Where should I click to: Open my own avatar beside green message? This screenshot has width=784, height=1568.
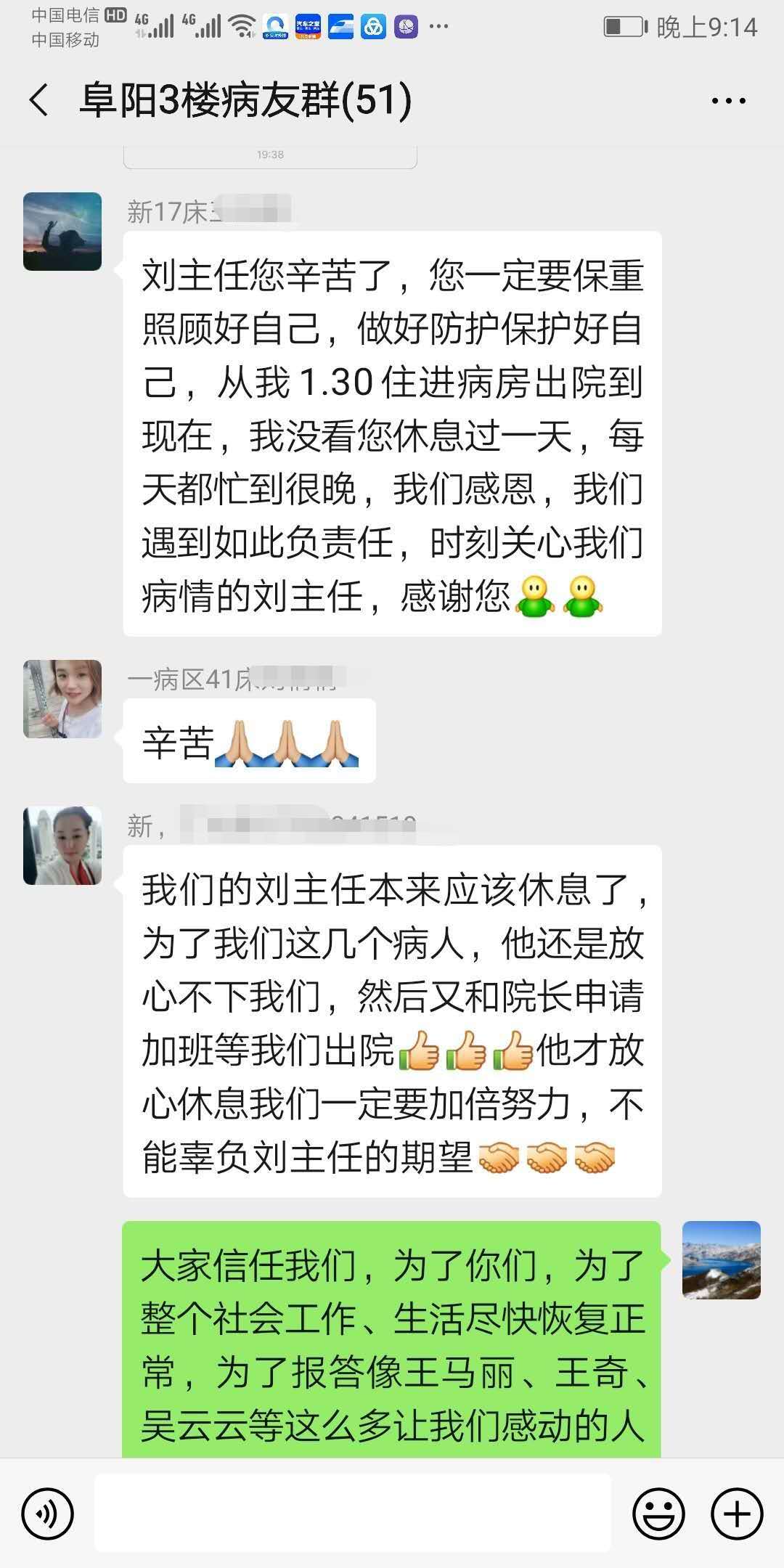tap(722, 1260)
